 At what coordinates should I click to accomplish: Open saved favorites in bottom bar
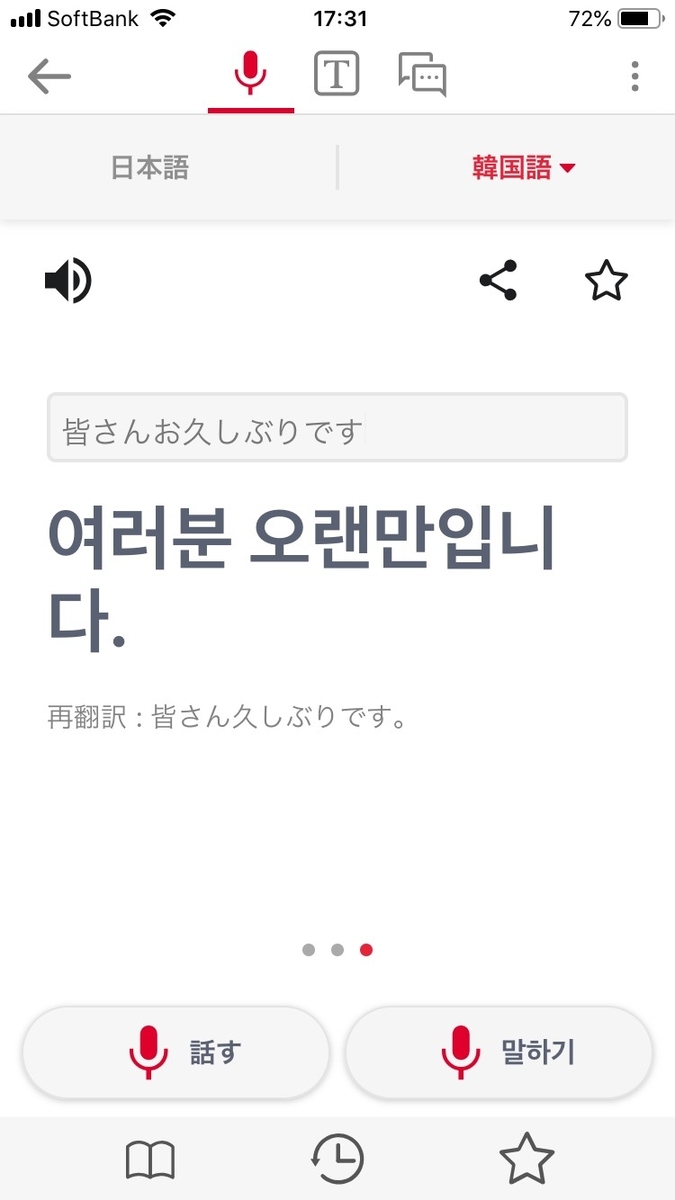point(526,1160)
